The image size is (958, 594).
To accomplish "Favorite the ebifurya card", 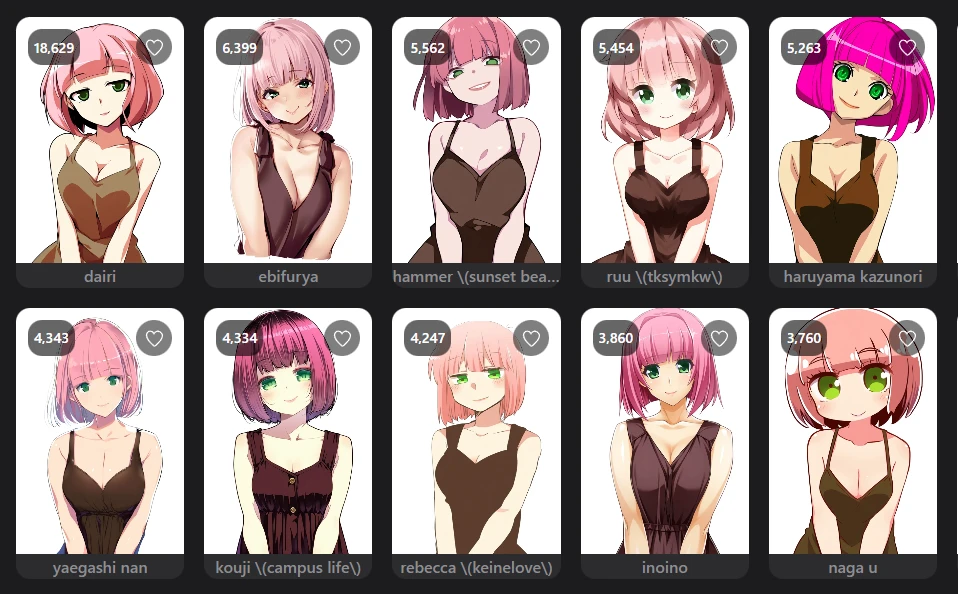I will tap(342, 47).
